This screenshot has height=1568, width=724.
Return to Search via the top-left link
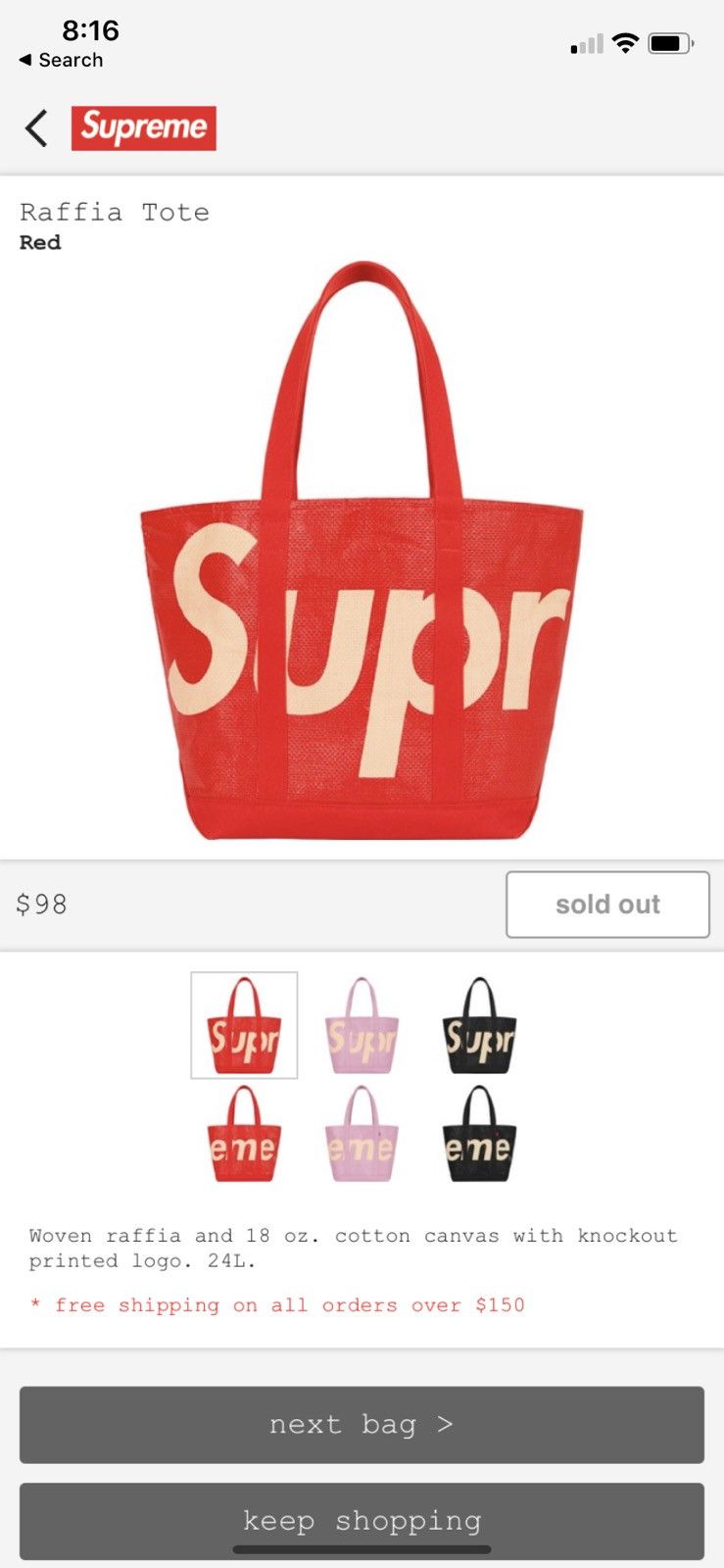[x=61, y=60]
